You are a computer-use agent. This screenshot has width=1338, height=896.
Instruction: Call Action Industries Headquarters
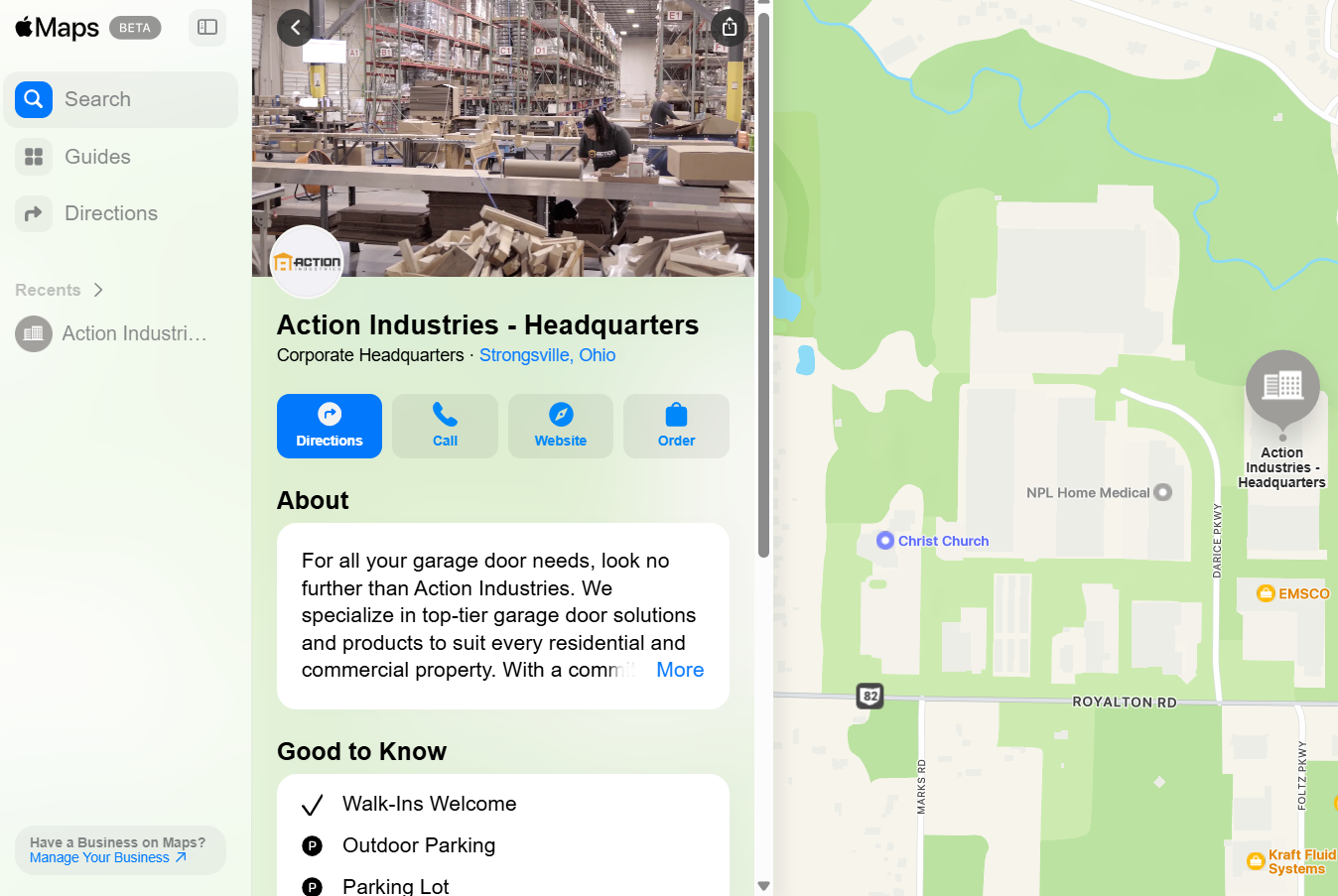pyautogui.click(x=445, y=426)
